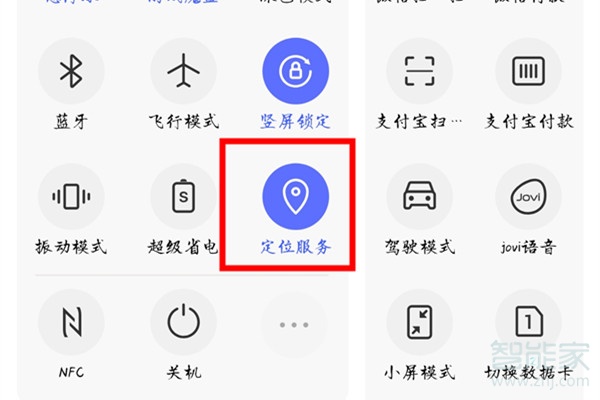Switch on vibration mode (振动模式)
600x400 pixels.
[71, 198]
